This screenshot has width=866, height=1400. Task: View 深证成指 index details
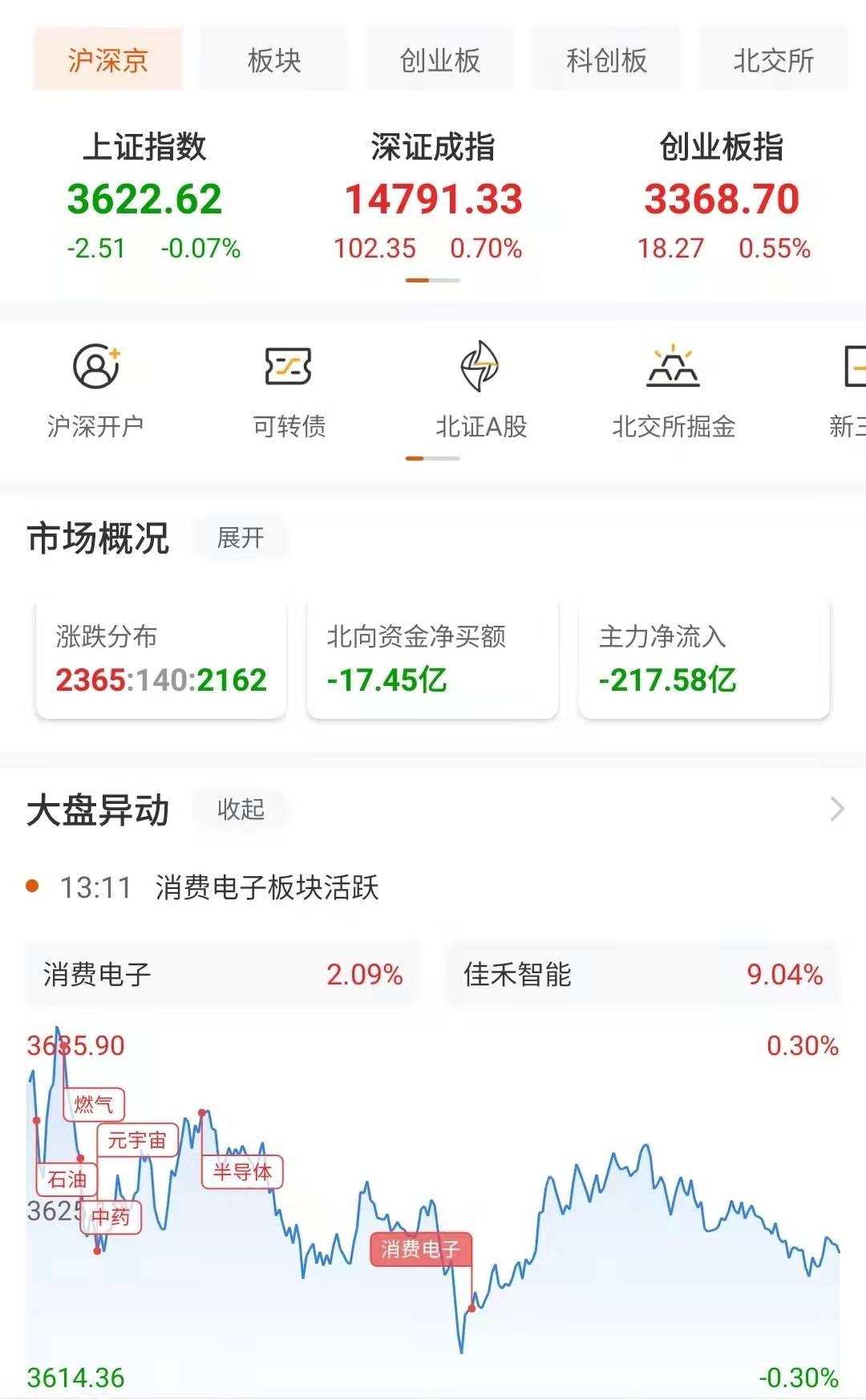(x=433, y=197)
